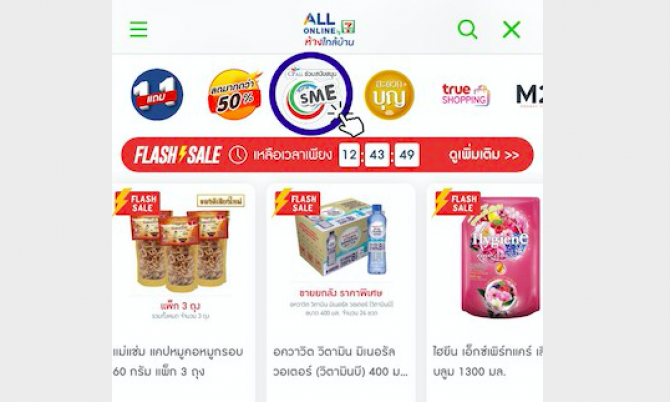The image size is (670, 402).
Task: Select the SME support category
Action: click(x=310, y=94)
